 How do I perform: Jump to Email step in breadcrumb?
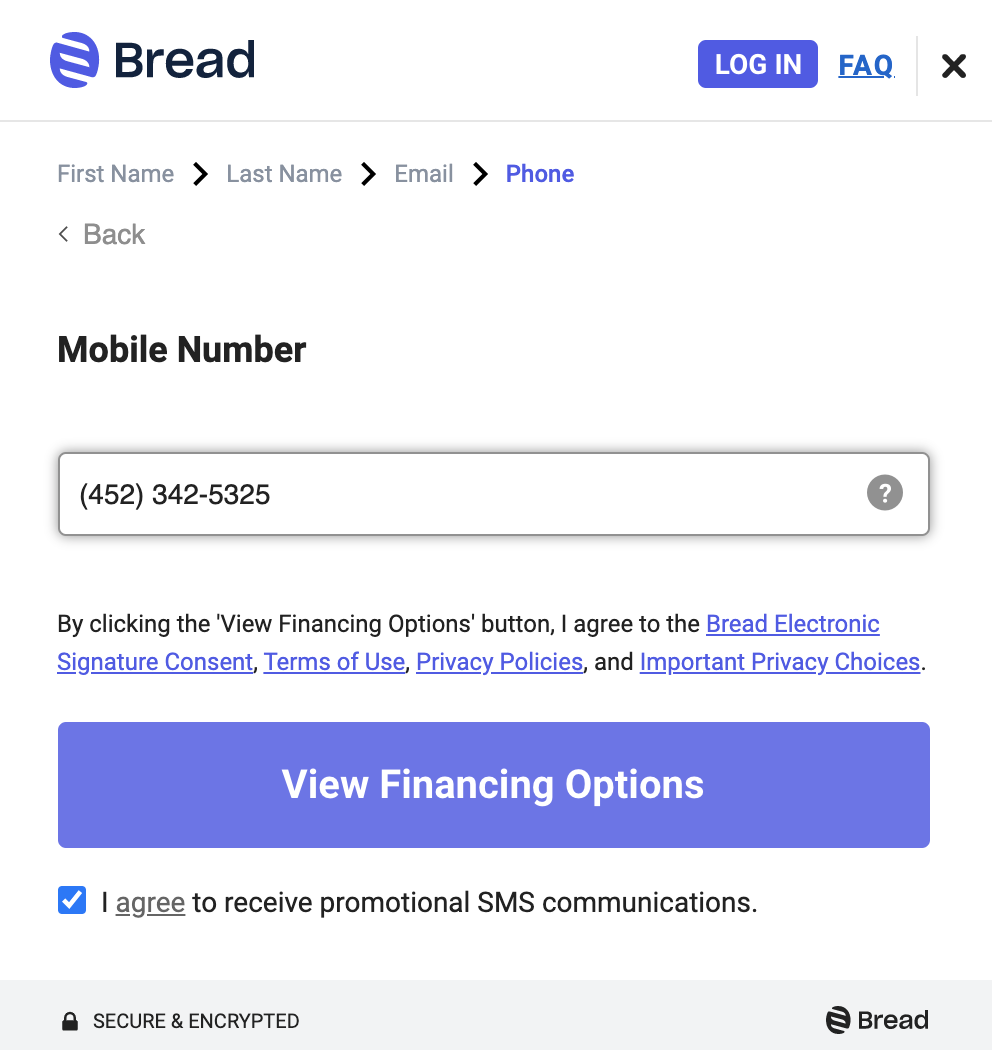(x=424, y=174)
